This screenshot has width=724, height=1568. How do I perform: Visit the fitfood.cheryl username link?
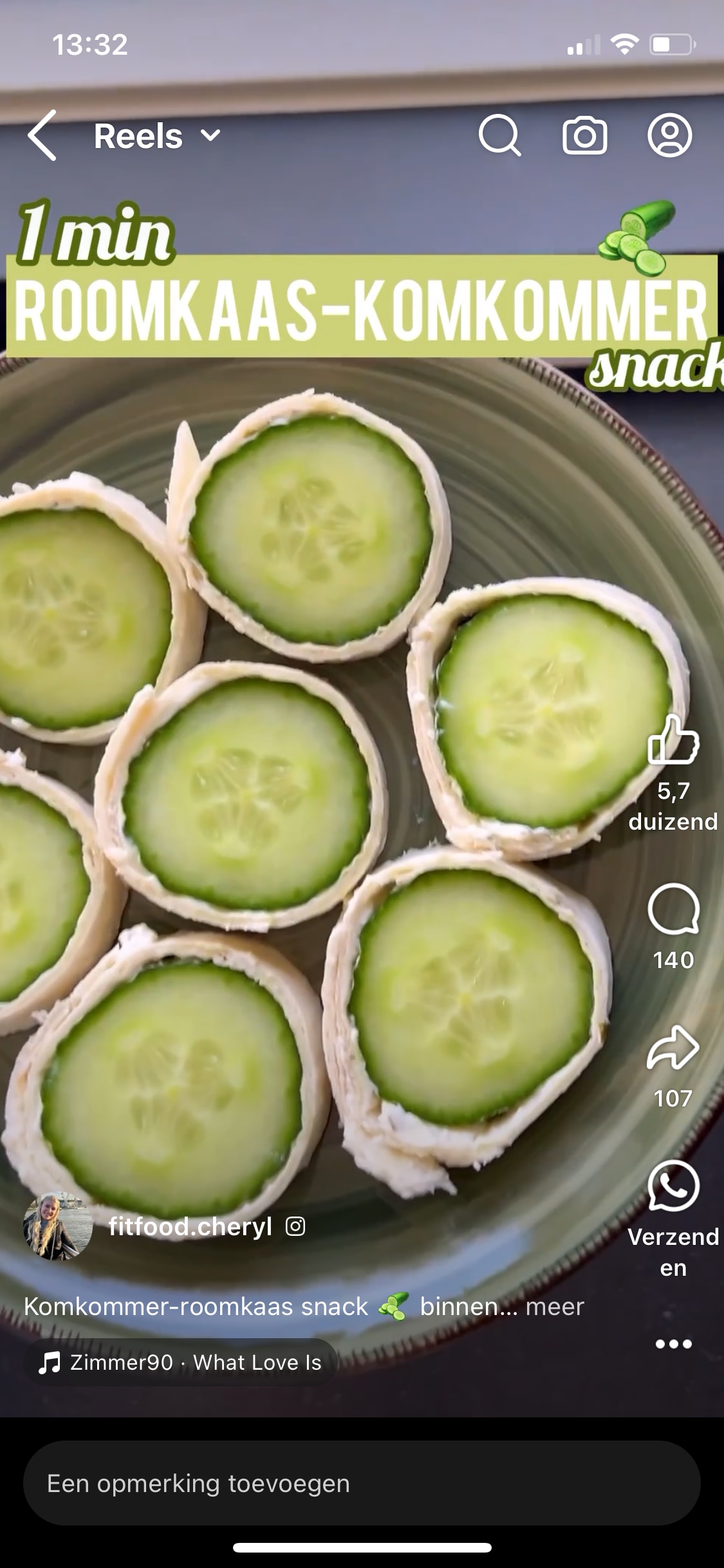[x=190, y=1227]
